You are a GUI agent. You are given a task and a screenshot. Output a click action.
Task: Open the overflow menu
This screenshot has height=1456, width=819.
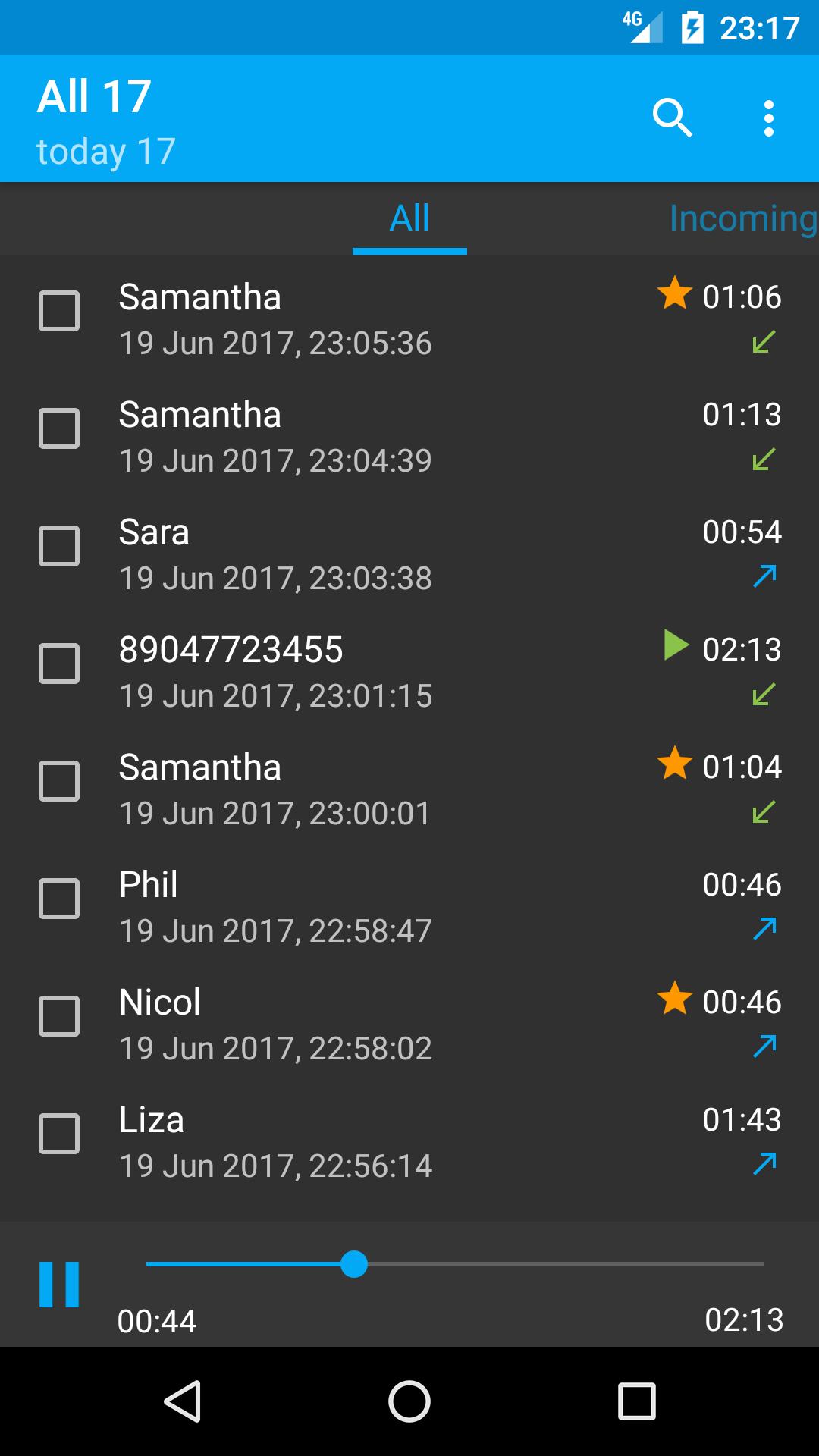pyautogui.click(x=768, y=118)
